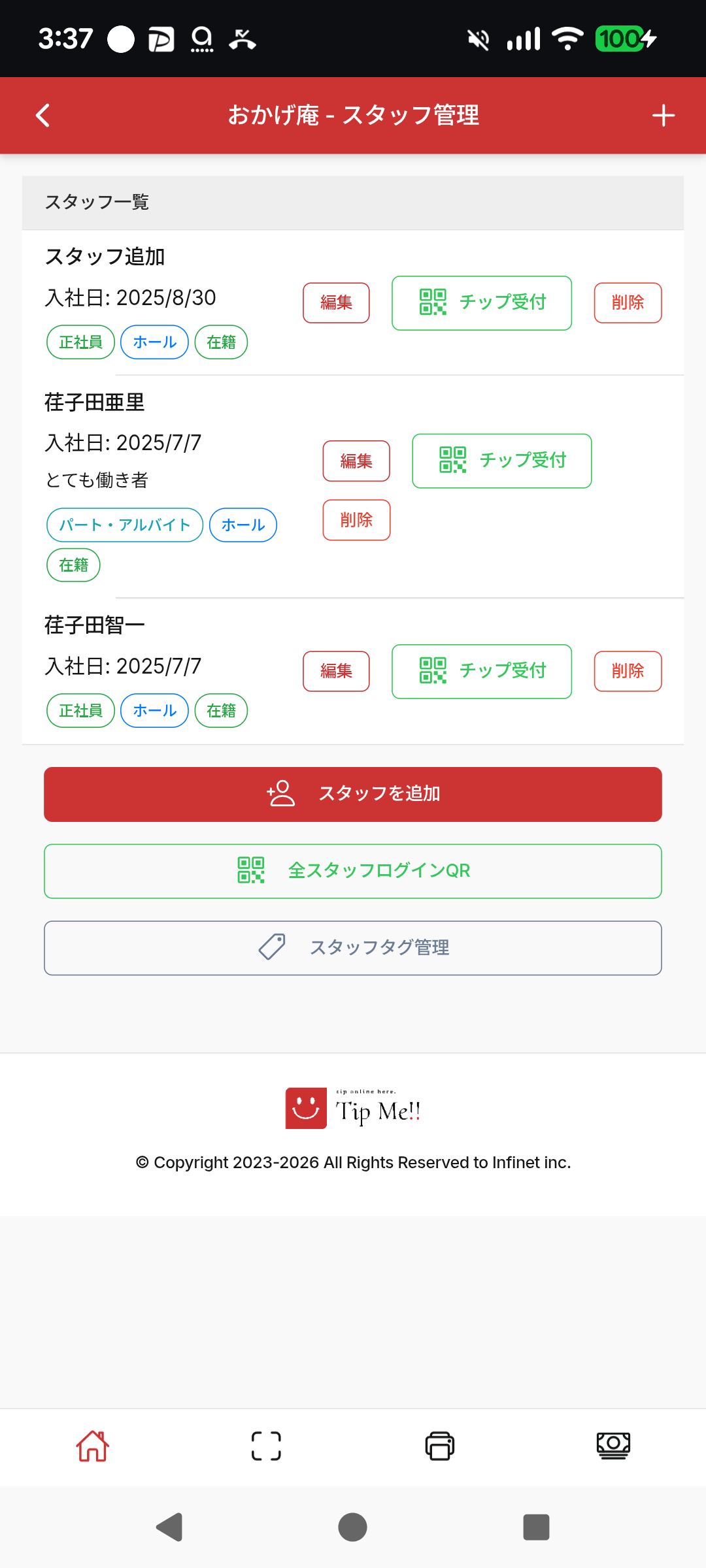706x1568 pixels.
Task: Edit 荏子田亜里's staff details
Action: click(x=356, y=461)
